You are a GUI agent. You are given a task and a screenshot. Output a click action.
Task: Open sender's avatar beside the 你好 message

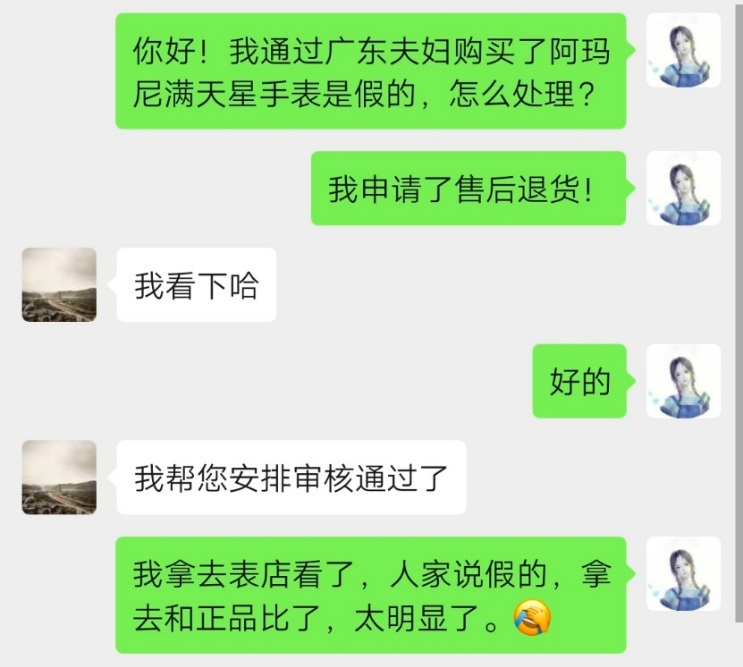click(x=684, y=50)
